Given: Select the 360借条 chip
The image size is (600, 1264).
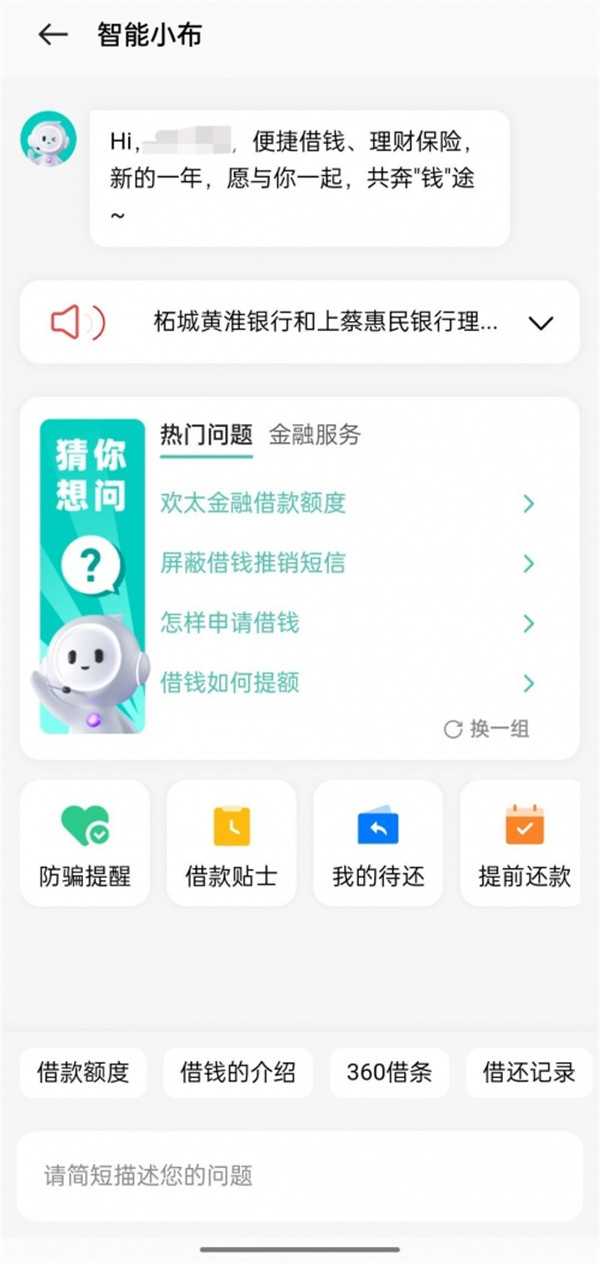Looking at the screenshot, I should [x=389, y=1074].
